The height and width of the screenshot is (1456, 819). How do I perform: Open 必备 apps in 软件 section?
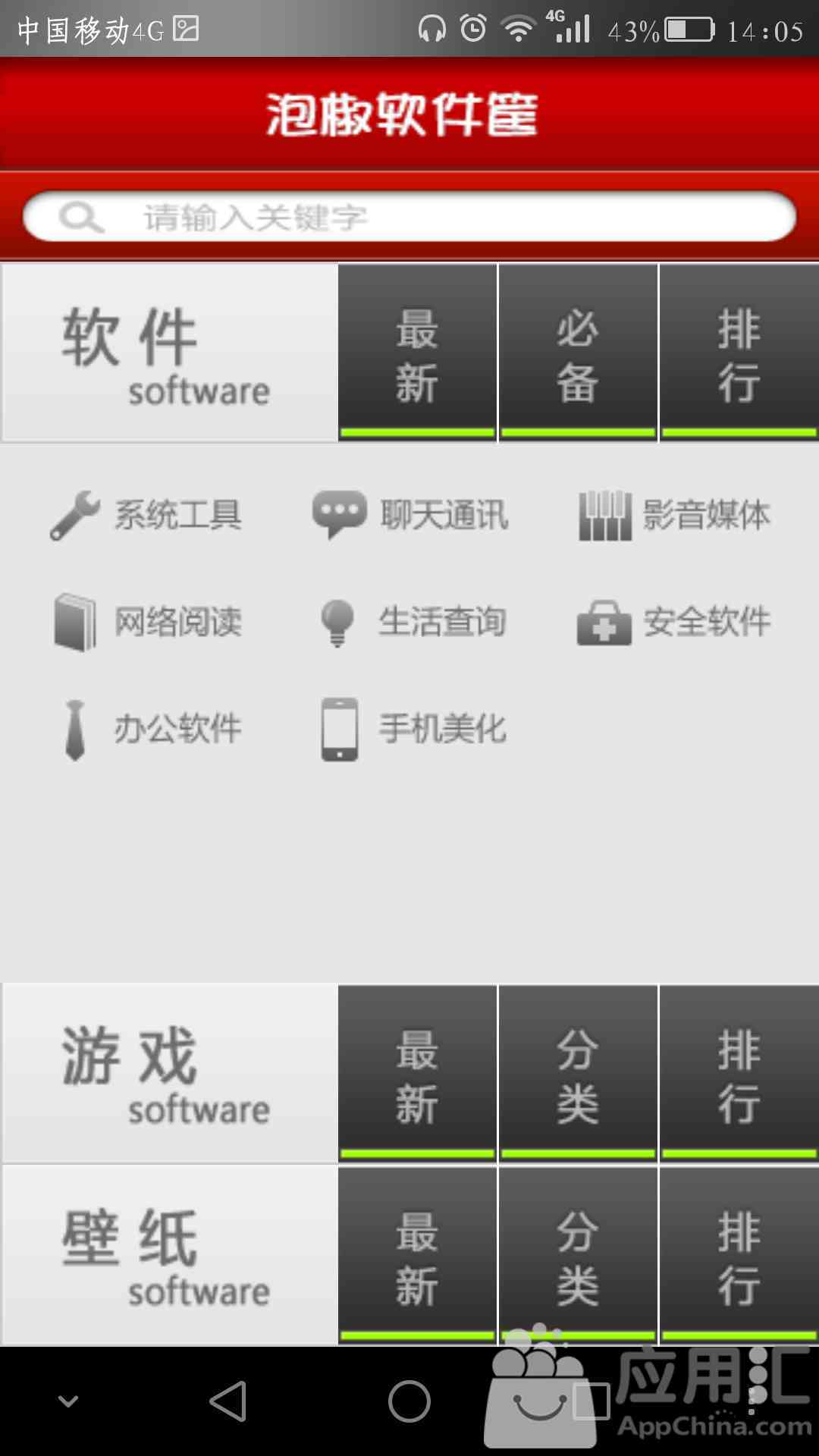(578, 353)
